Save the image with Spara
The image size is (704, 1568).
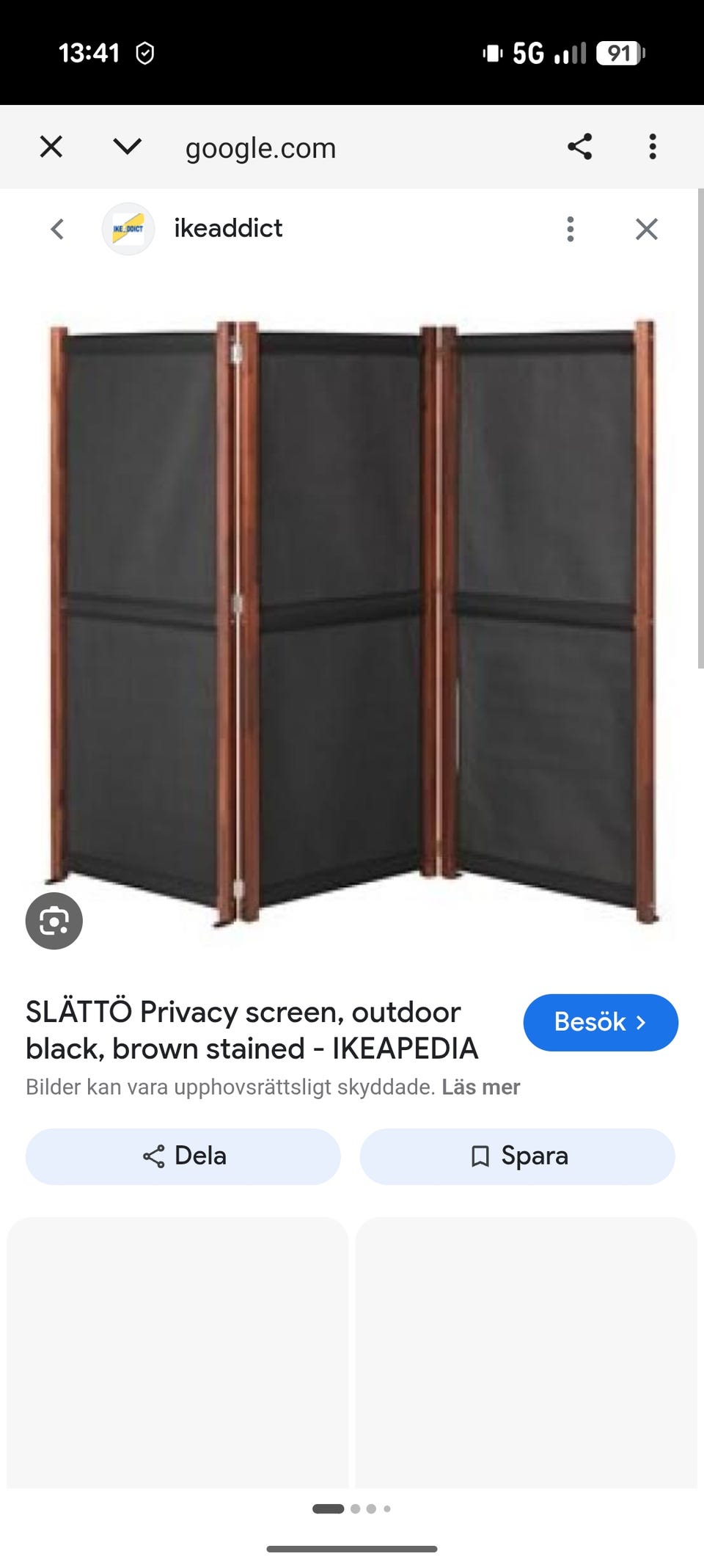tap(517, 1156)
